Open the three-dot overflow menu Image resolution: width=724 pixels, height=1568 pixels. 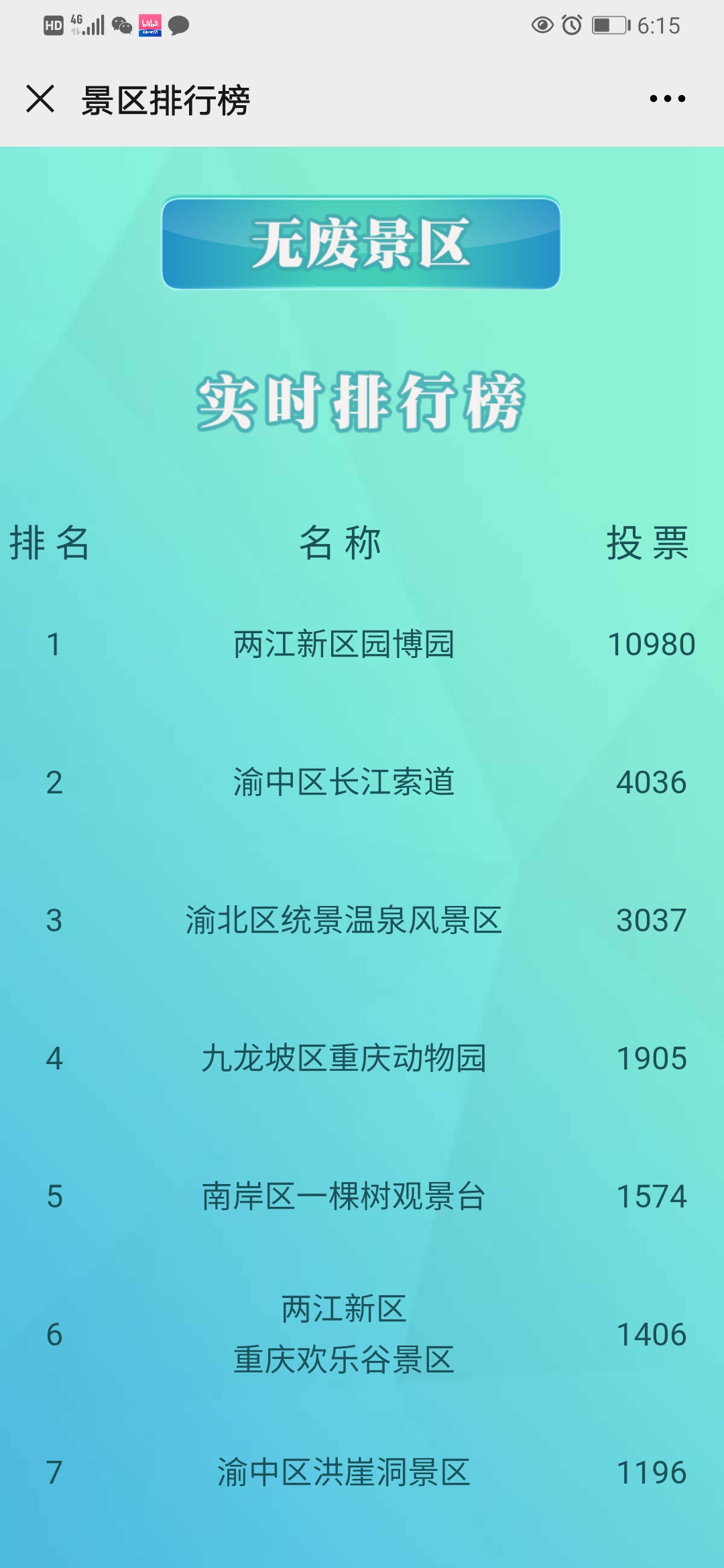tap(667, 99)
